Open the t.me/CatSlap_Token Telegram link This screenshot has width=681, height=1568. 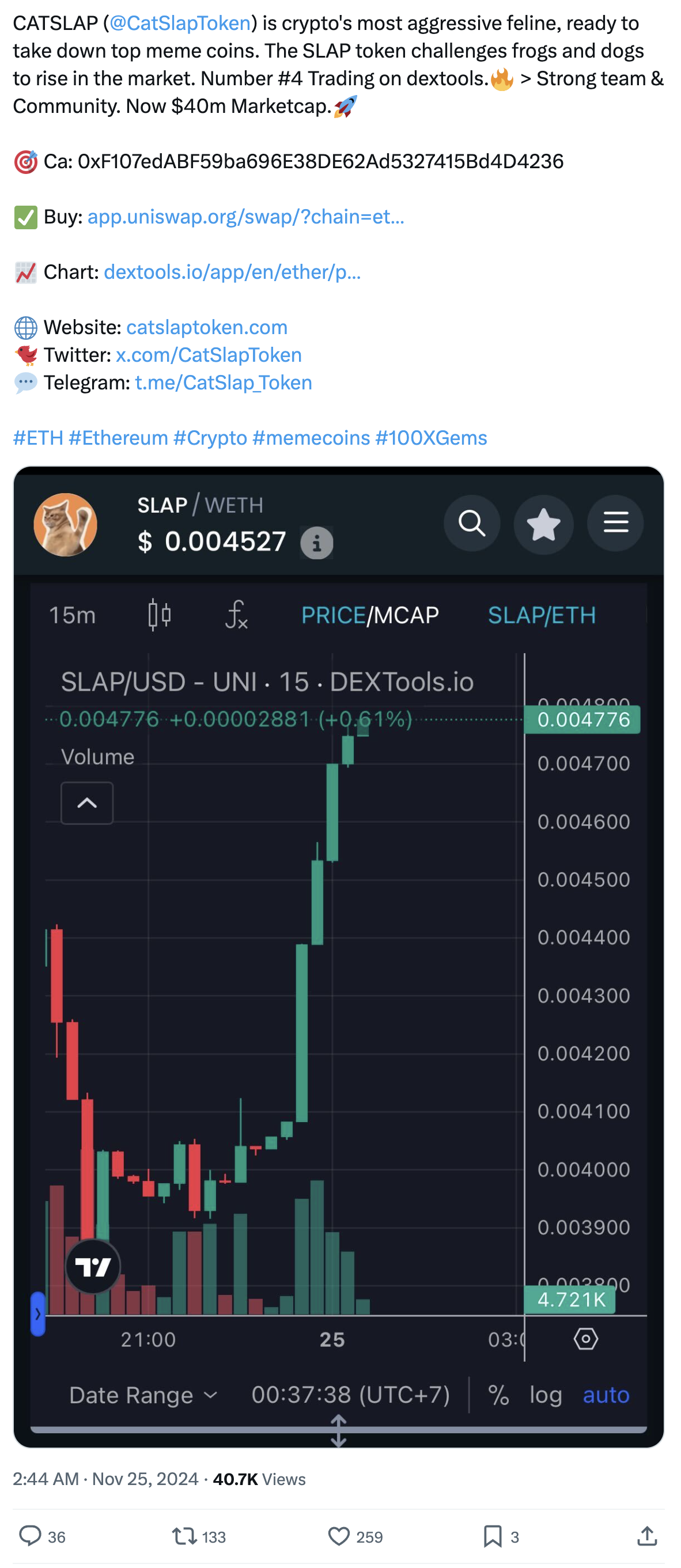pyautogui.click(x=224, y=383)
